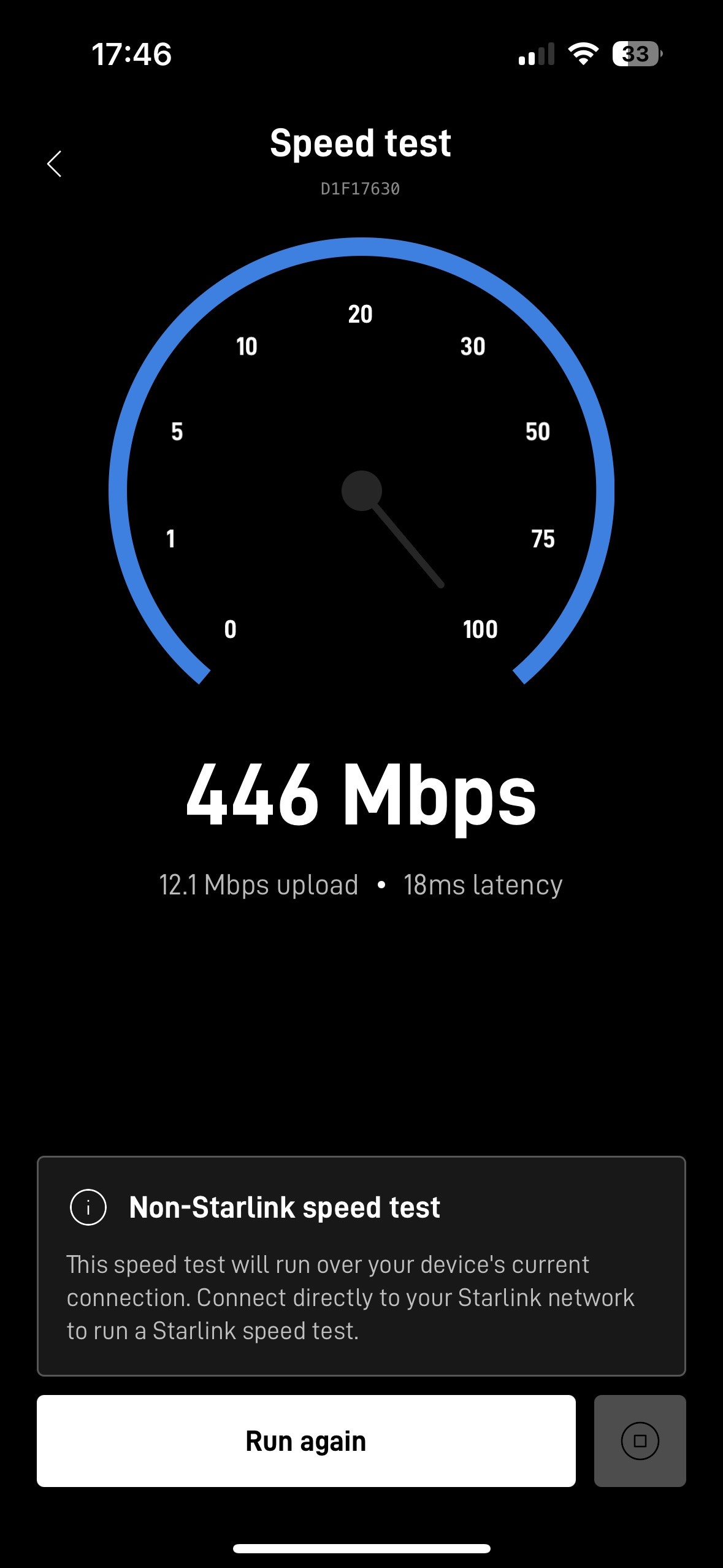Go back from the Speed test screen

tap(55, 164)
